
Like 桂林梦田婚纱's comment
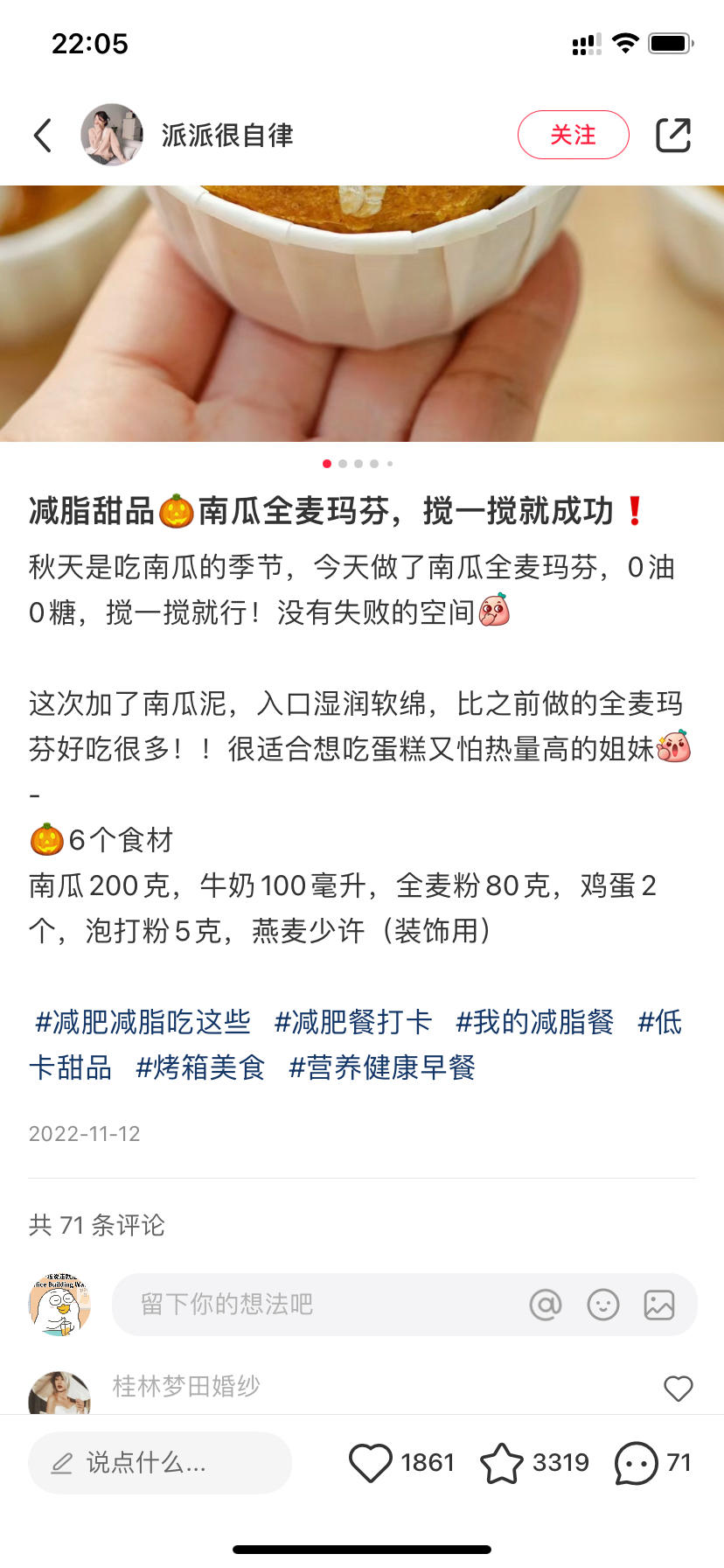tap(678, 1389)
